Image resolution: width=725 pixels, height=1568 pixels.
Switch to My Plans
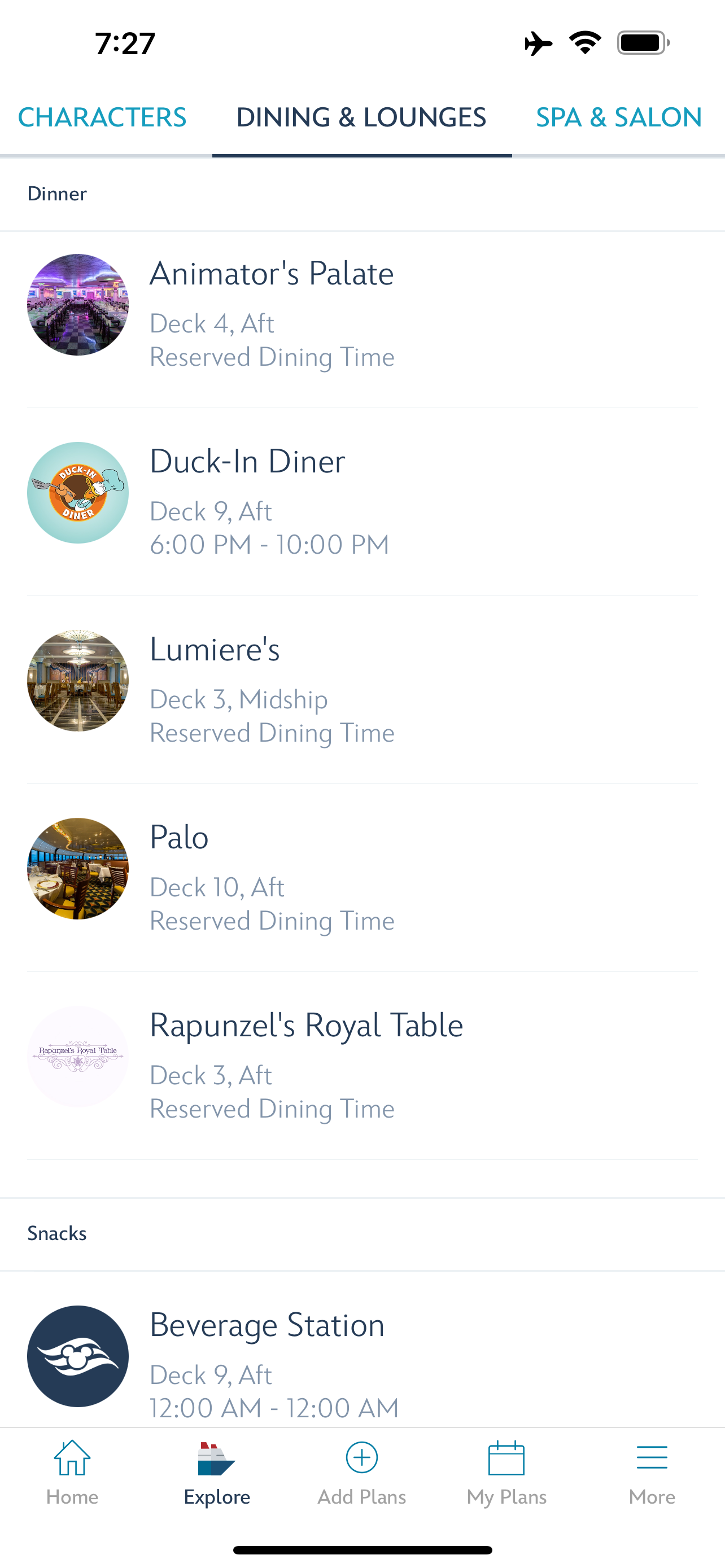pos(506,1472)
